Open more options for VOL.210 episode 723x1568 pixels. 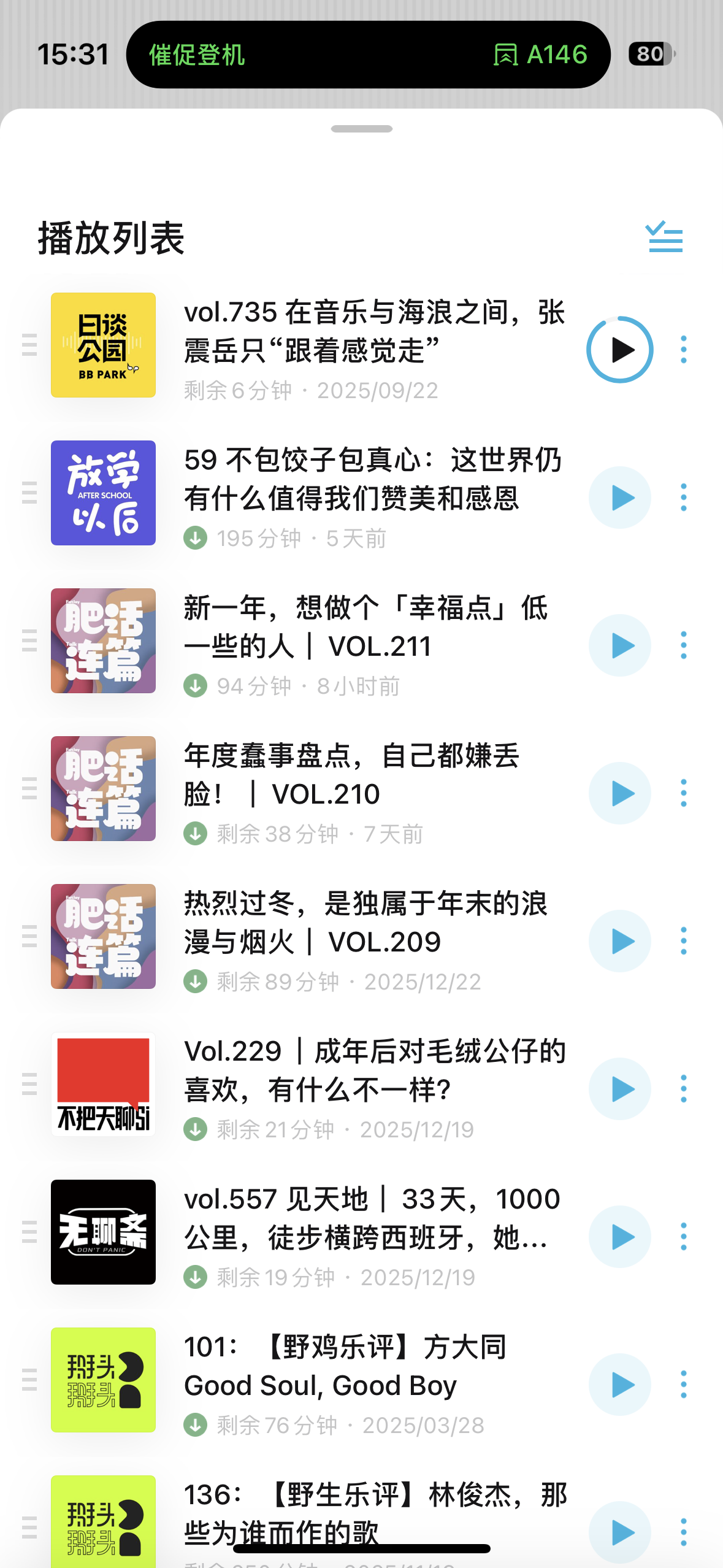[x=683, y=793]
